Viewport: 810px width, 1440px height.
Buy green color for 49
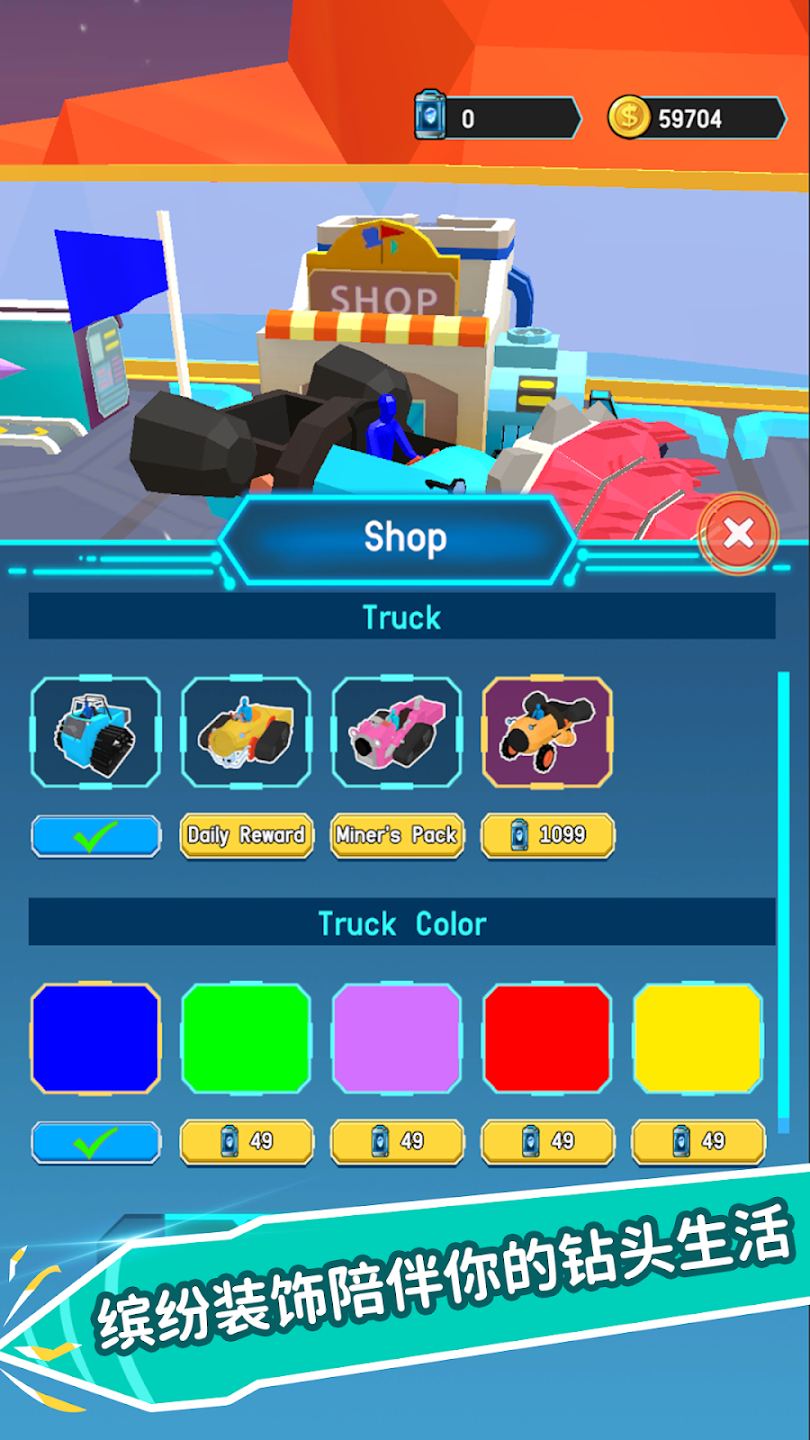click(246, 1141)
